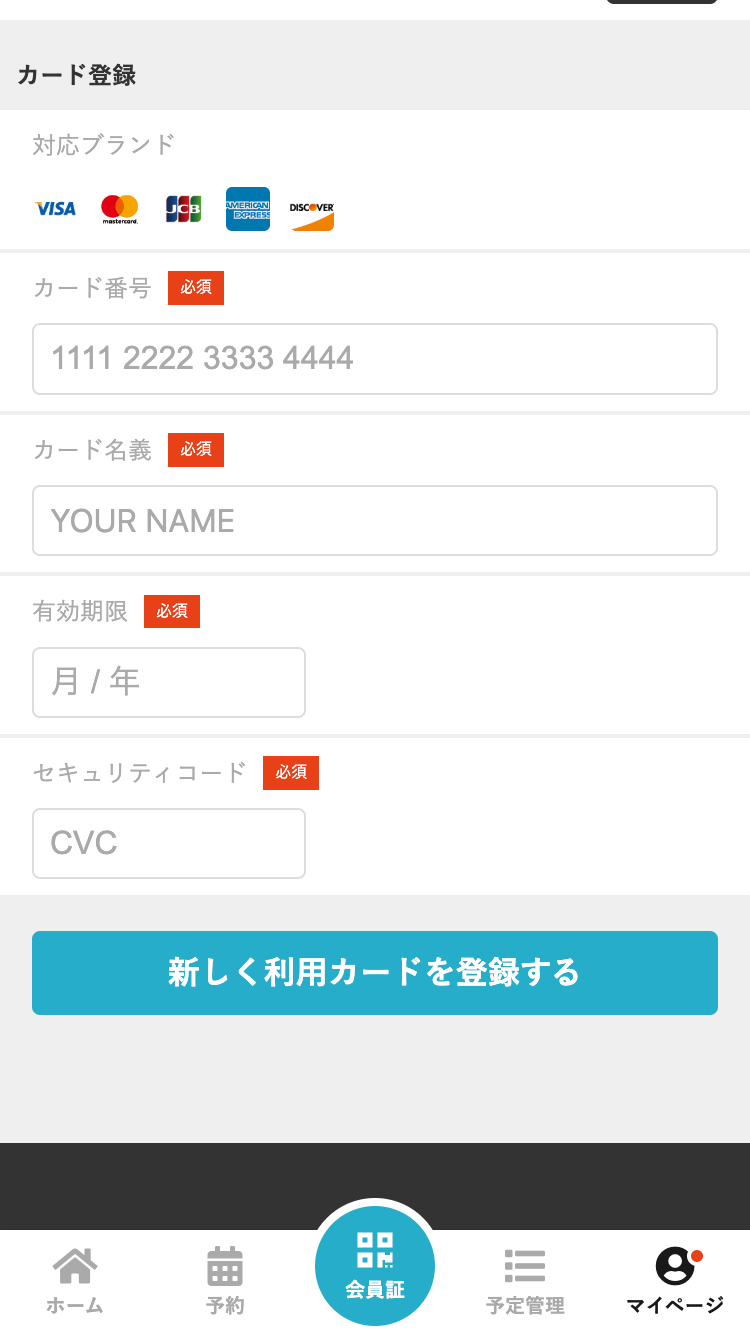The height and width of the screenshot is (1334, 750).
Task: Tap the 必須 badge next to カード番号
Action: (x=196, y=288)
